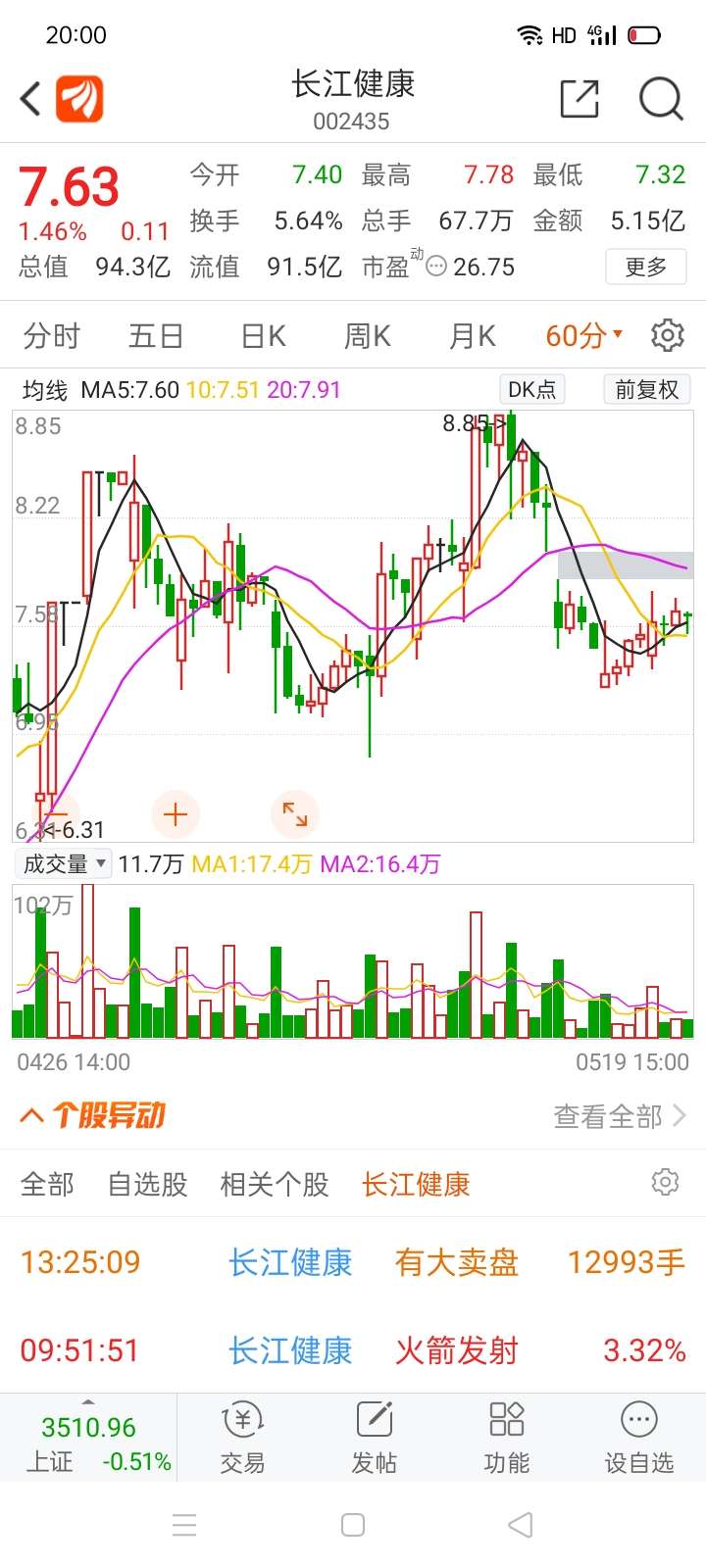Select the 周K chart tab
This screenshot has height=1568, width=706.
pos(368,336)
